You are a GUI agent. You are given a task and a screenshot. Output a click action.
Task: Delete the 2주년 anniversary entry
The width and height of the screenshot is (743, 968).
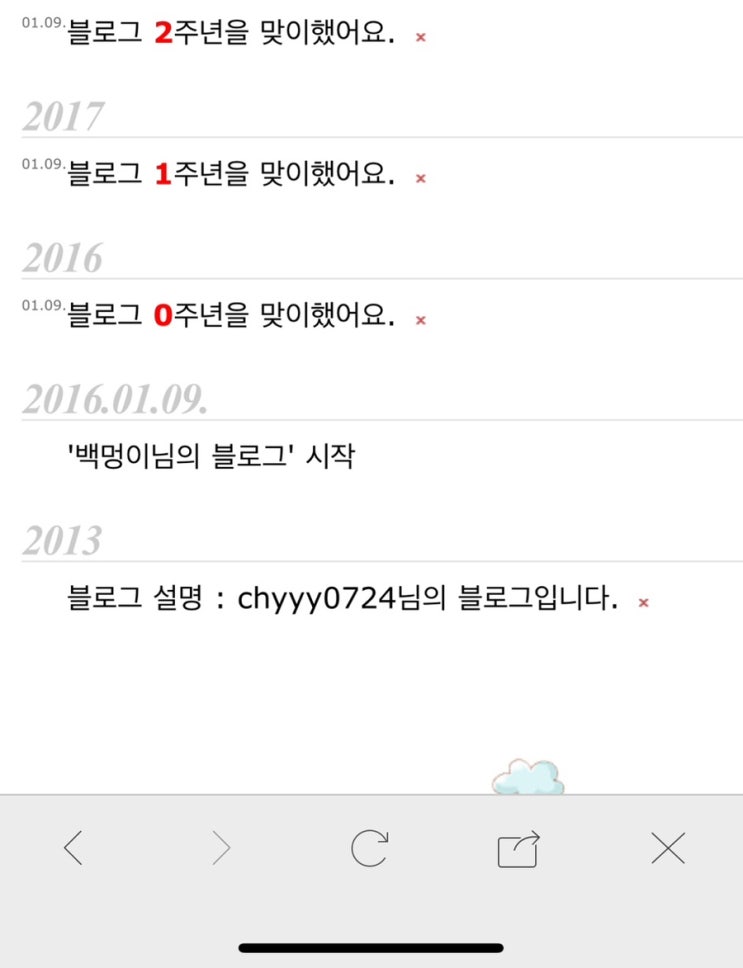pos(421,38)
